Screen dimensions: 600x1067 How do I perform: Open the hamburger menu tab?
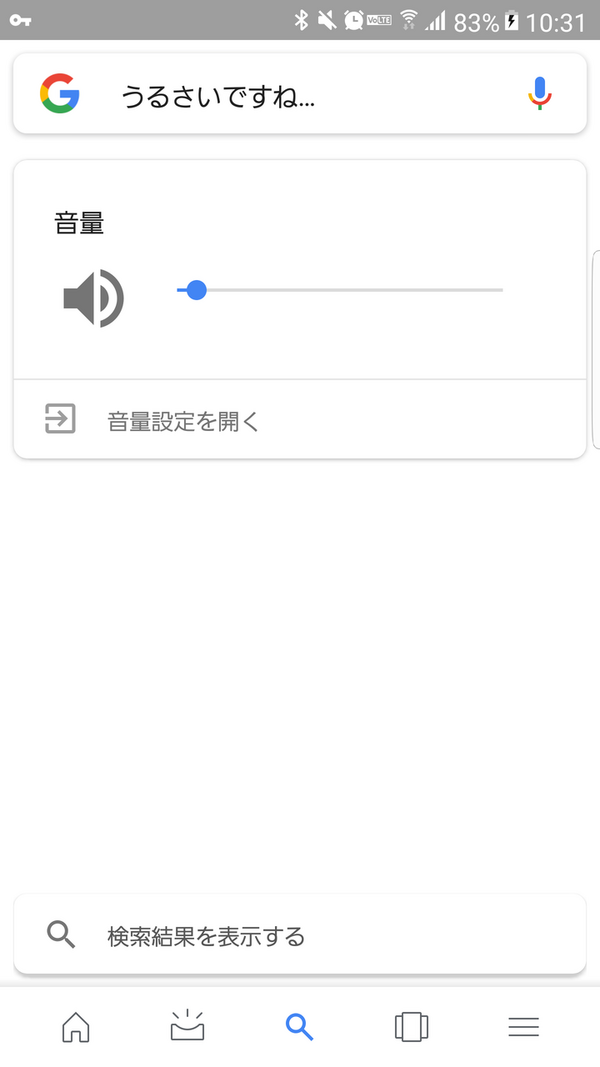point(523,1026)
